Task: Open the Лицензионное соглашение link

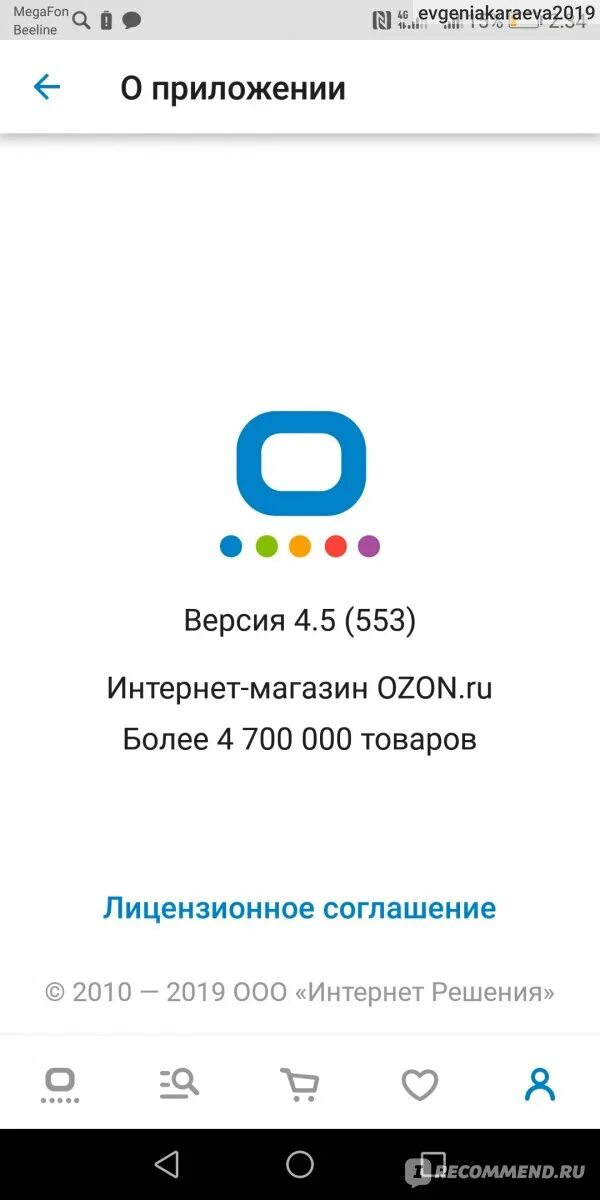Action: pyautogui.click(x=299, y=908)
